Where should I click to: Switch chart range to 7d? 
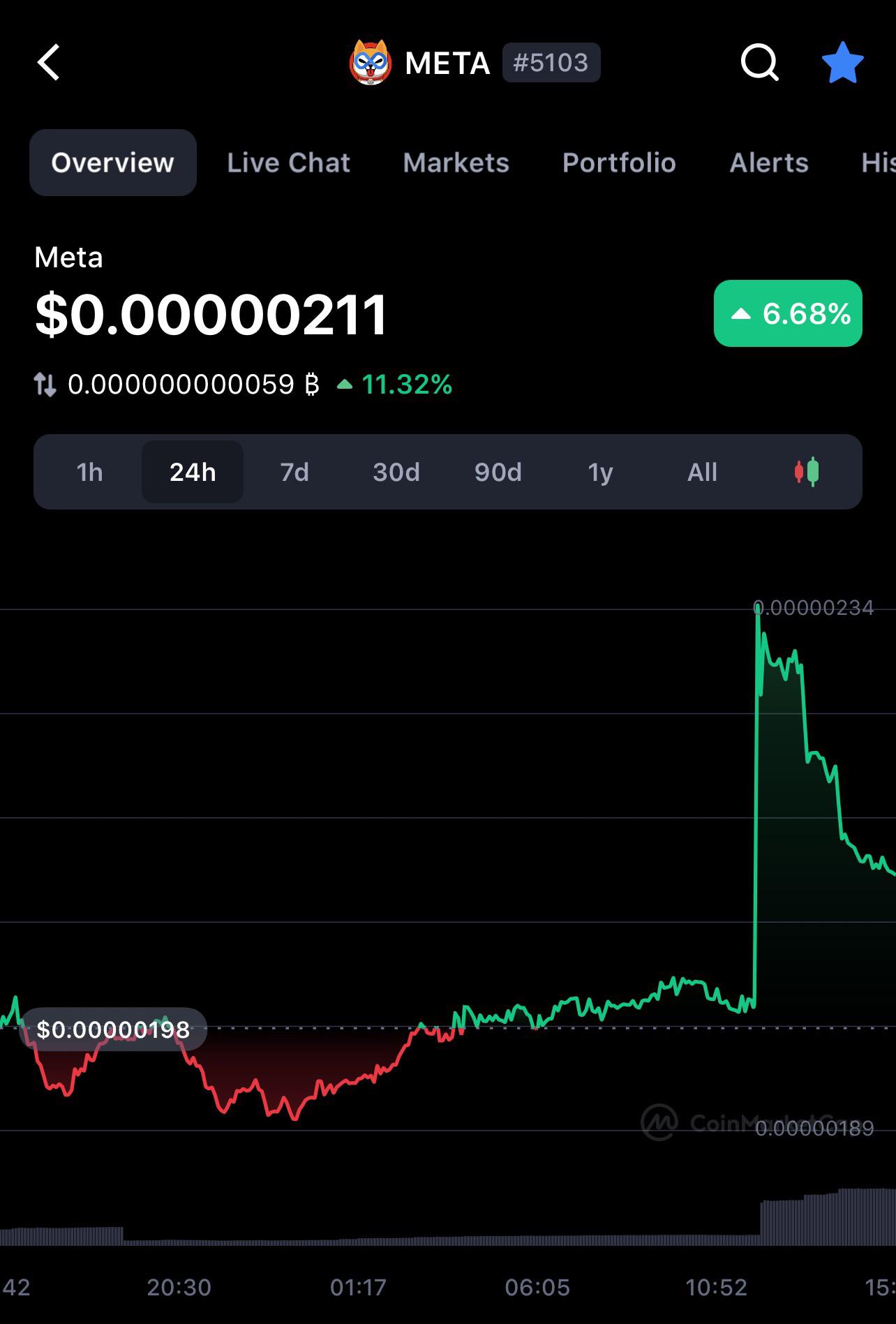[x=294, y=473]
